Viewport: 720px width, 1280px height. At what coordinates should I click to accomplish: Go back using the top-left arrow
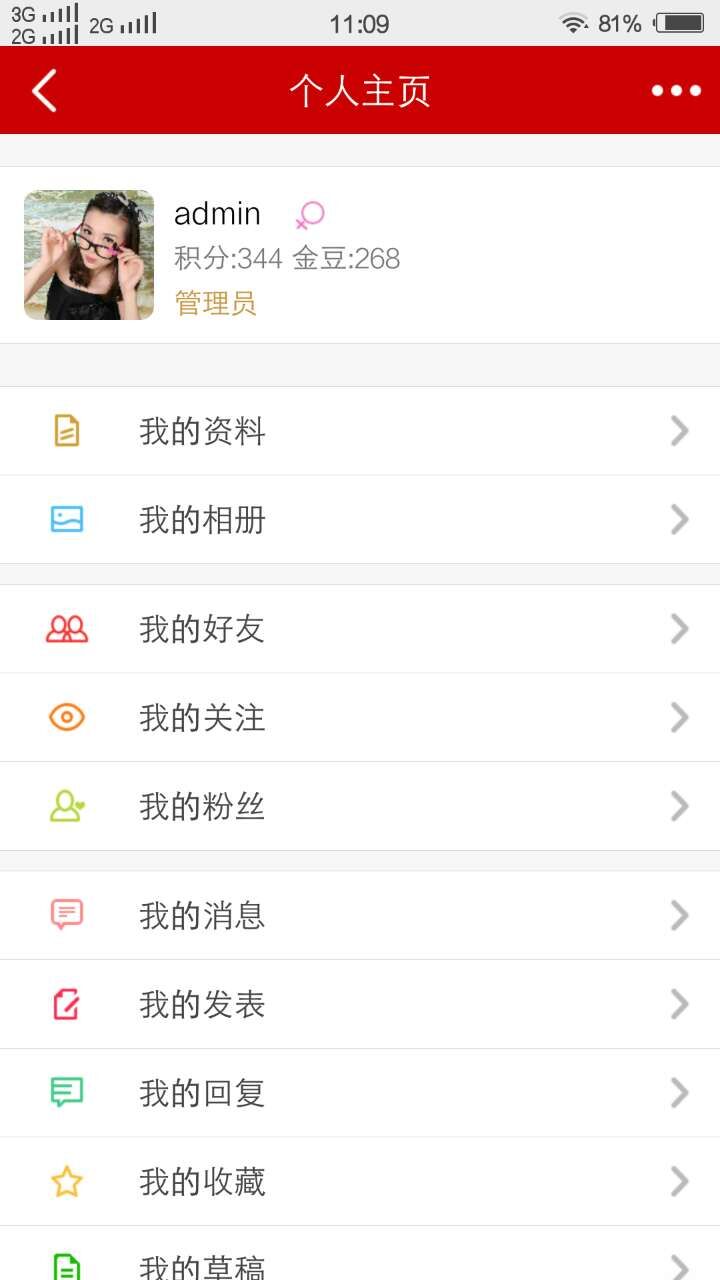pos(44,91)
